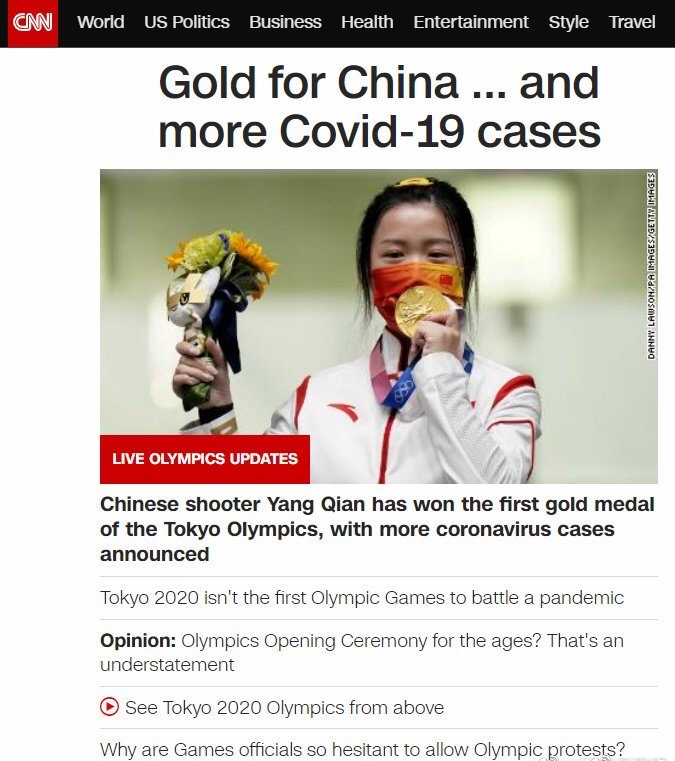The width and height of the screenshot is (675, 761).
Task: Go to US Politics
Action: (x=186, y=22)
